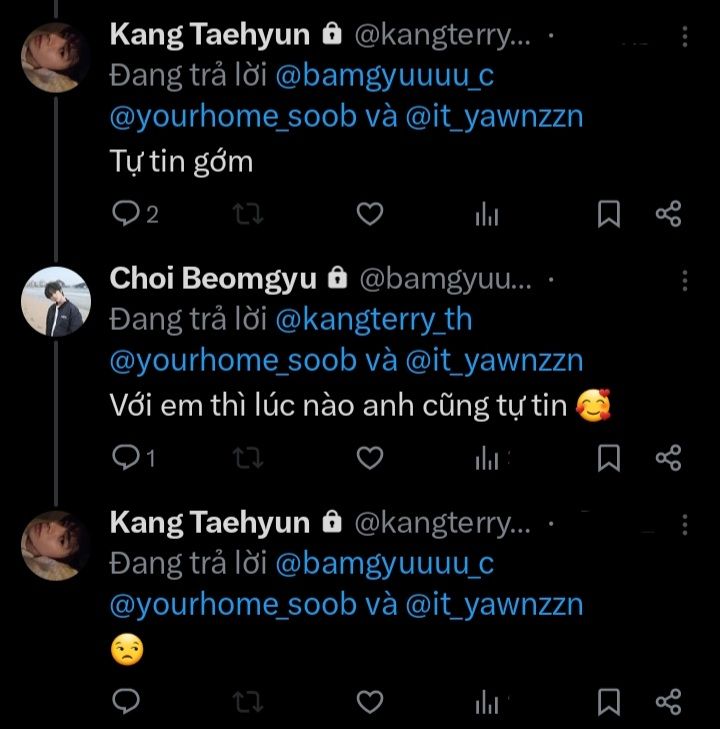Like Choi Beomgyu's tweet

tap(370, 458)
